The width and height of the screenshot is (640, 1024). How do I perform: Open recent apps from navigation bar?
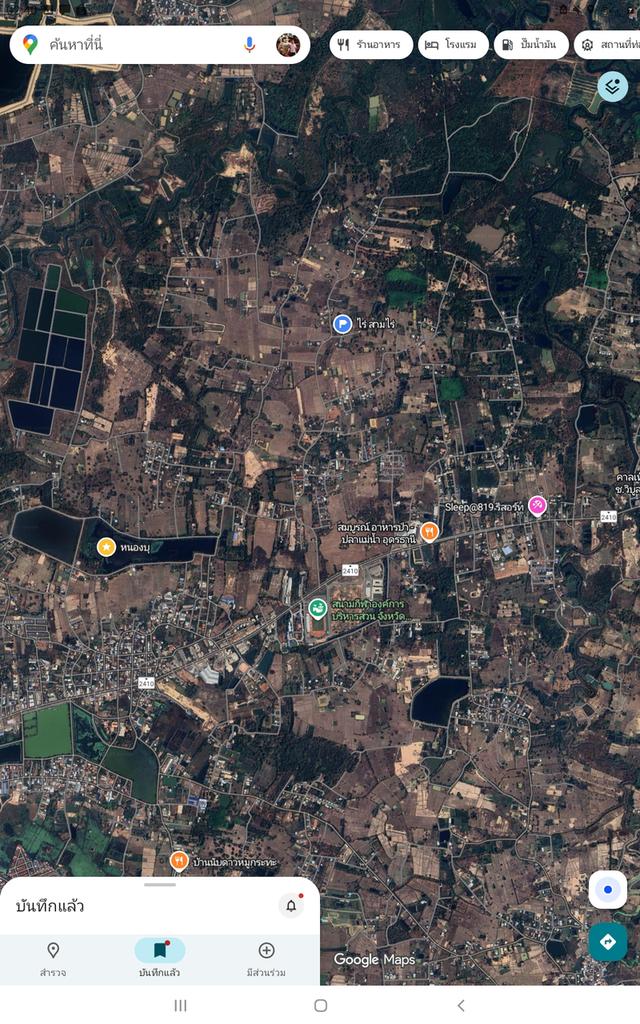(180, 1005)
